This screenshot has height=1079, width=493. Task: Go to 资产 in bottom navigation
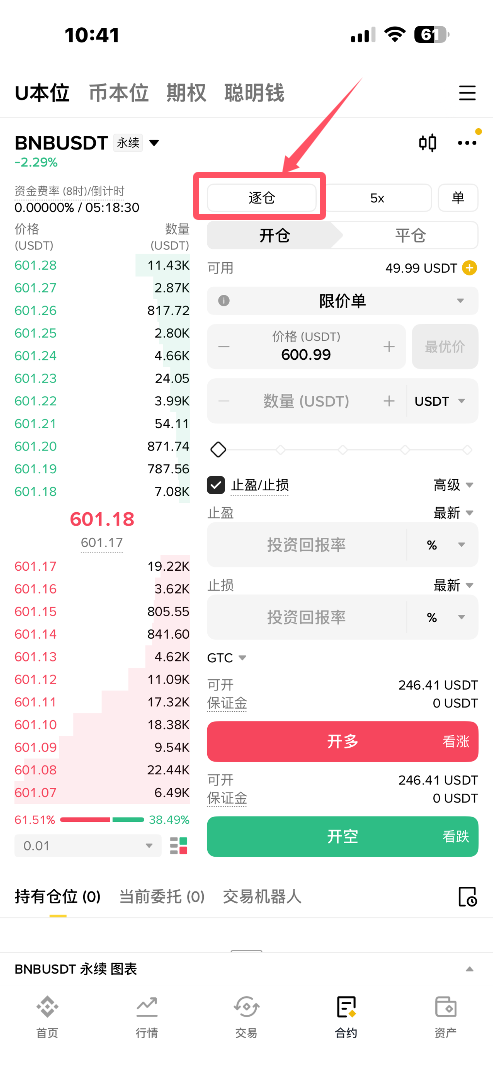coord(445,1017)
